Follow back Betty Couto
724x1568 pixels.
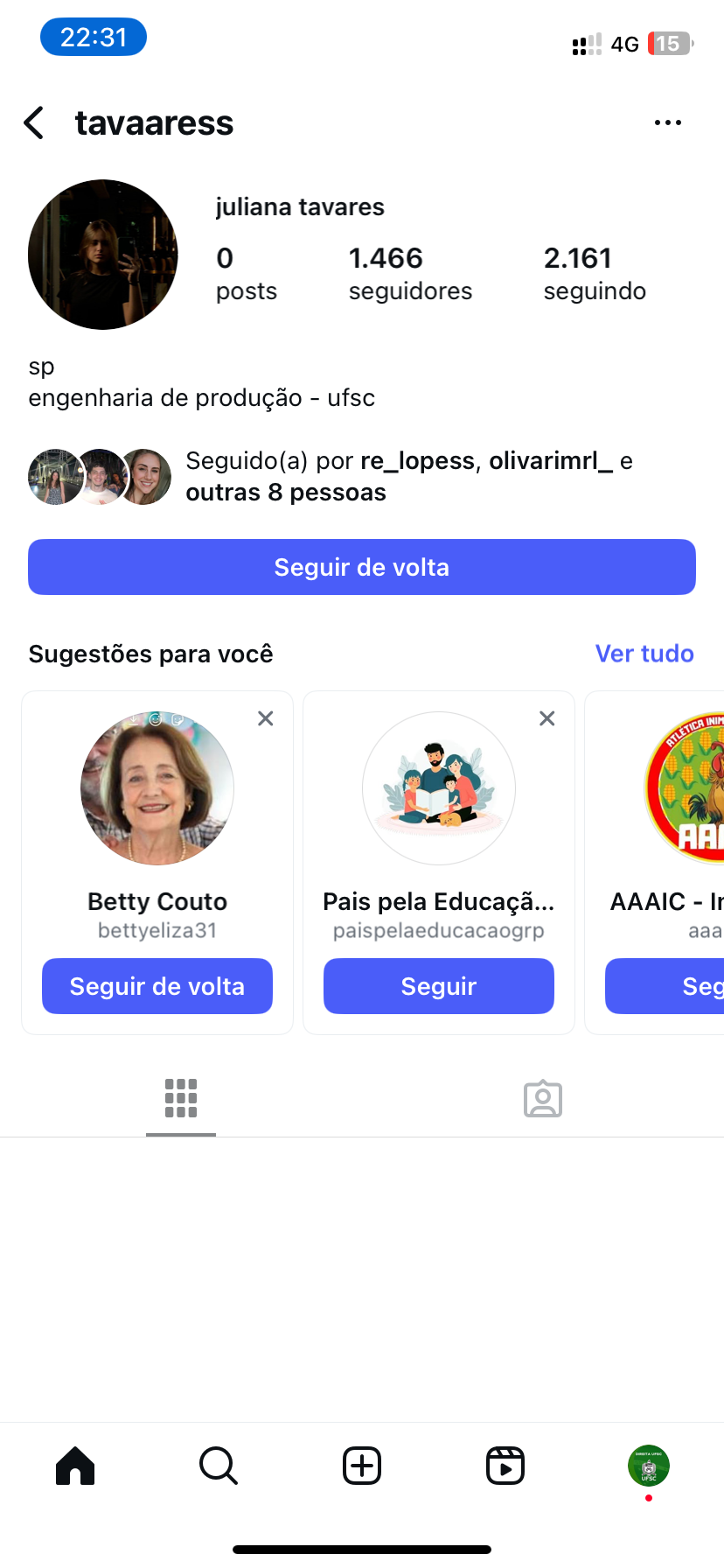pos(157,986)
